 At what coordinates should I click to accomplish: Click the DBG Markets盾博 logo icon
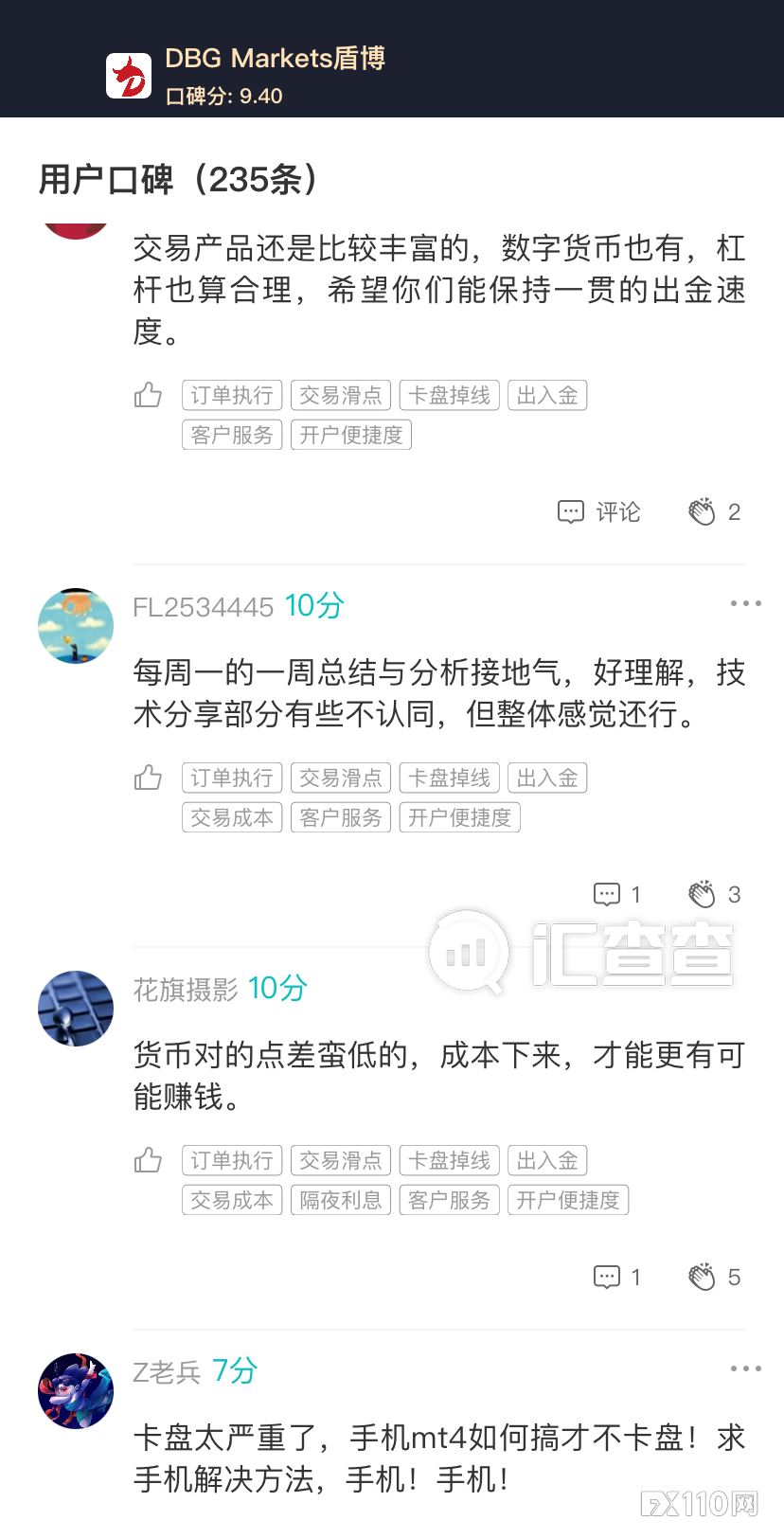point(130,74)
